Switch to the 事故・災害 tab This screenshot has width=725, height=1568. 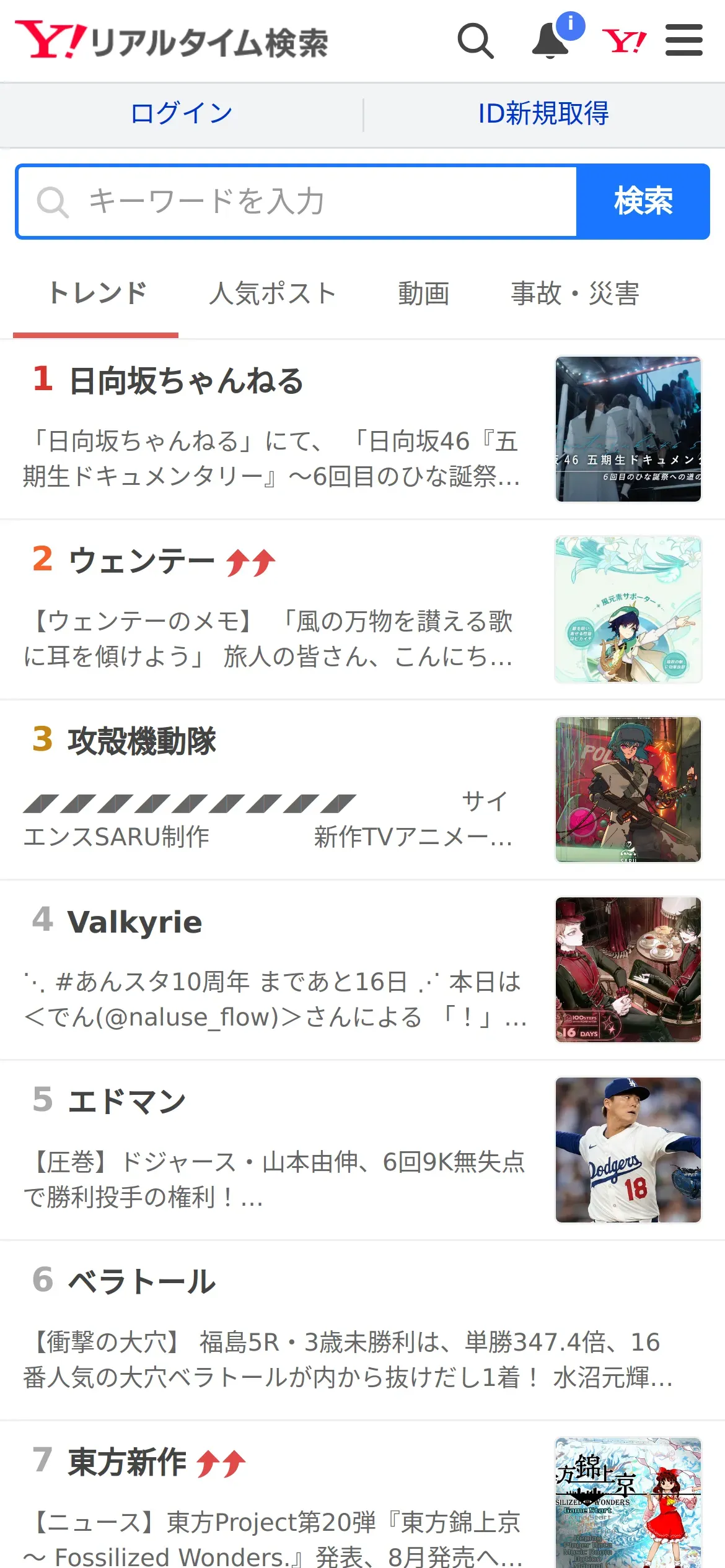[574, 294]
